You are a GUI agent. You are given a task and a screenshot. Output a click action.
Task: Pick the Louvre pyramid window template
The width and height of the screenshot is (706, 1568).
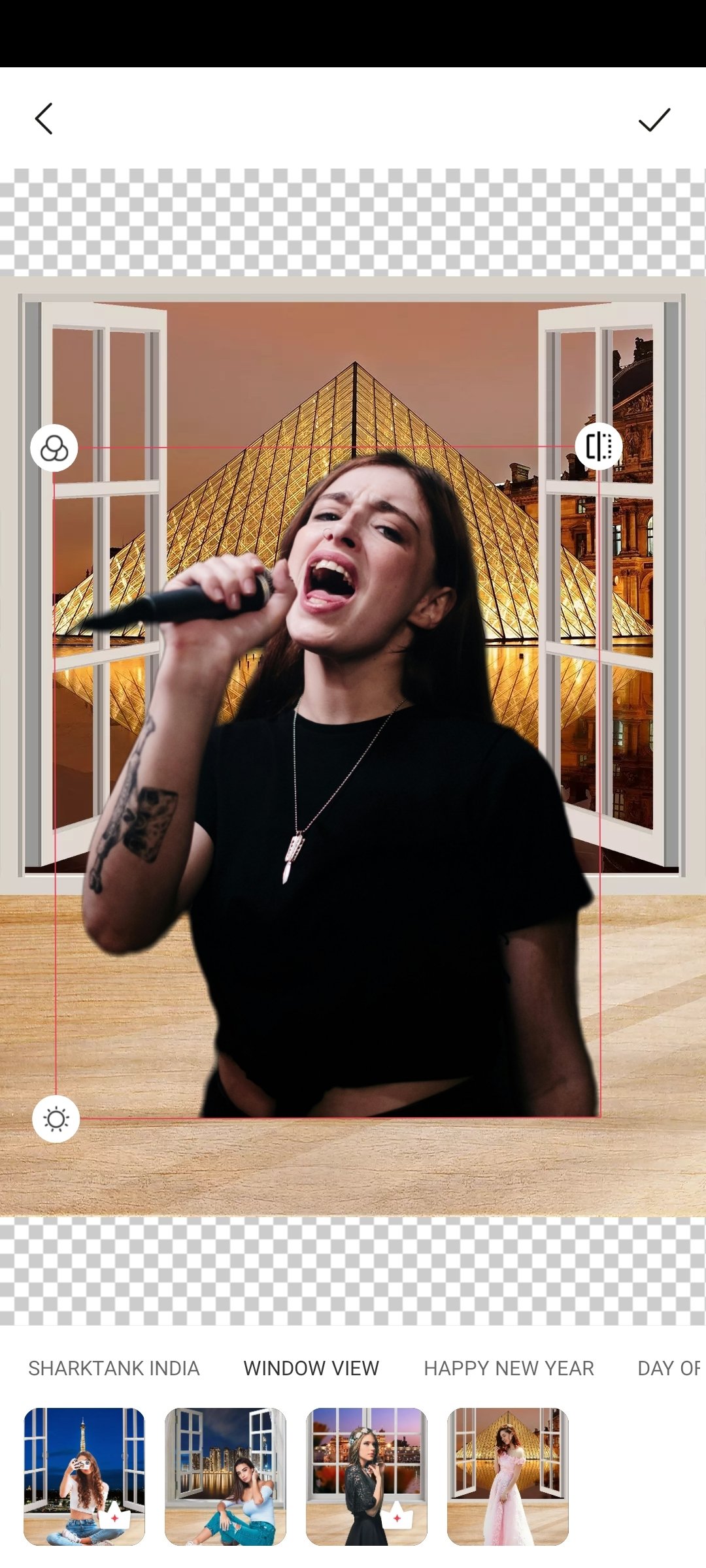click(x=508, y=1477)
